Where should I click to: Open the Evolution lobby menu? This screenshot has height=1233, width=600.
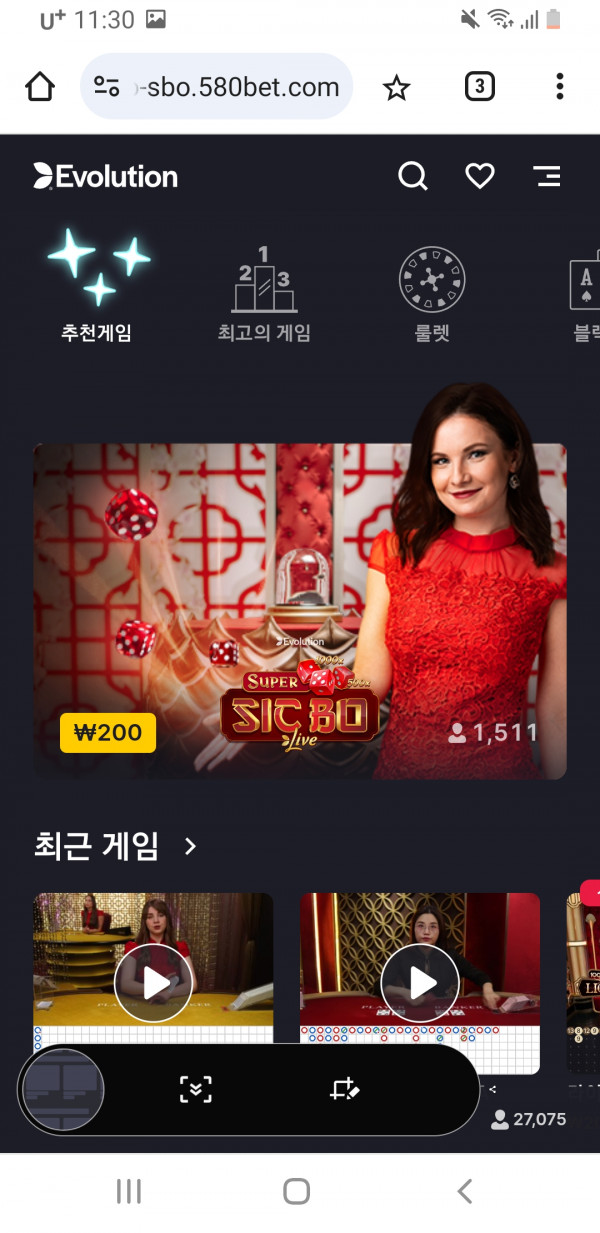(547, 177)
